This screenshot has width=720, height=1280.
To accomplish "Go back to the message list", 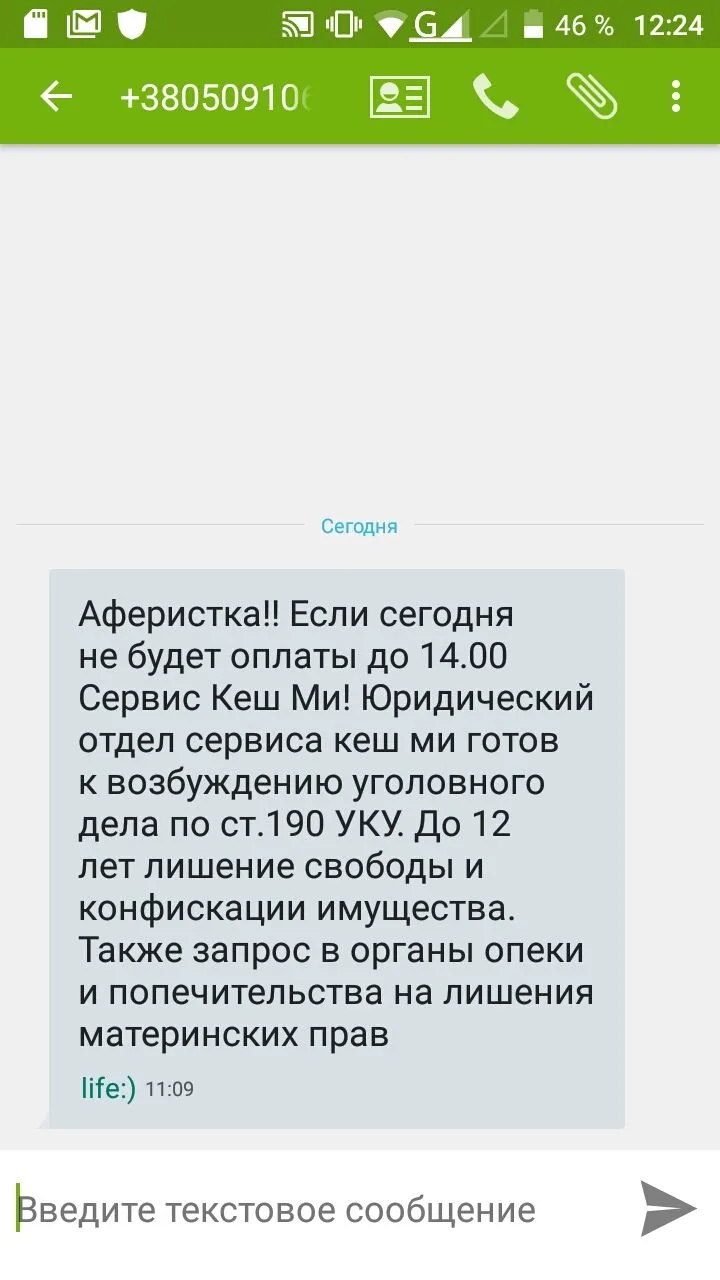I will pos(56,96).
